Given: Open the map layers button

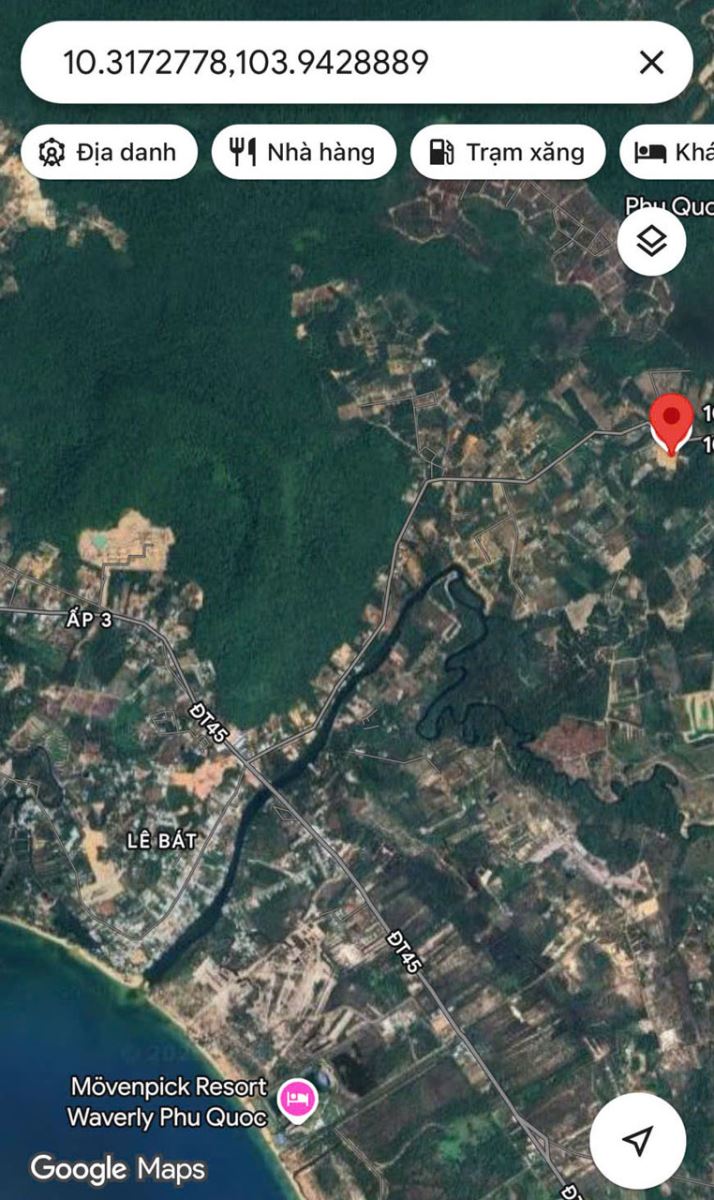Looking at the screenshot, I should [x=651, y=242].
